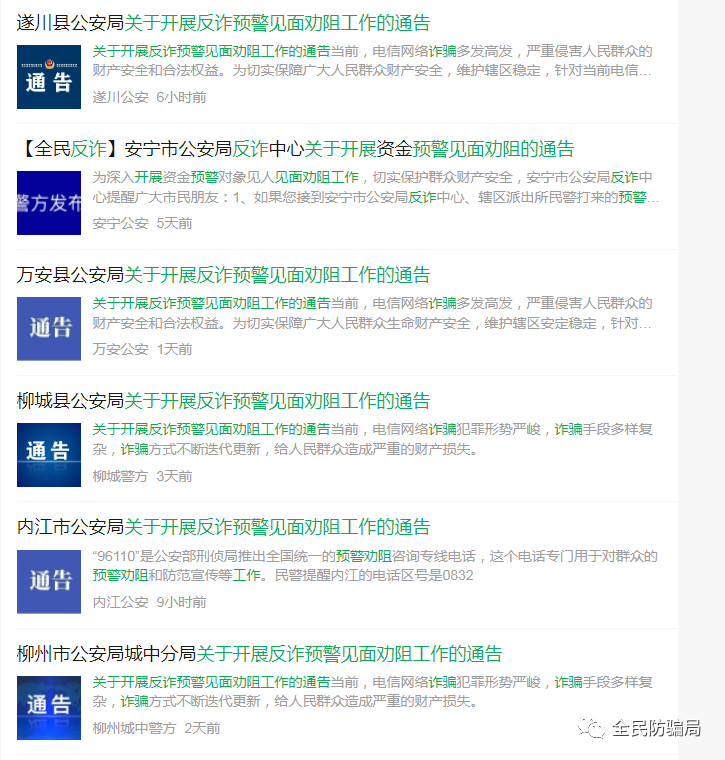Image resolution: width=725 pixels, height=760 pixels.
Task: Open the 柳州市公安局城中分局 notice result
Action: coord(260,654)
